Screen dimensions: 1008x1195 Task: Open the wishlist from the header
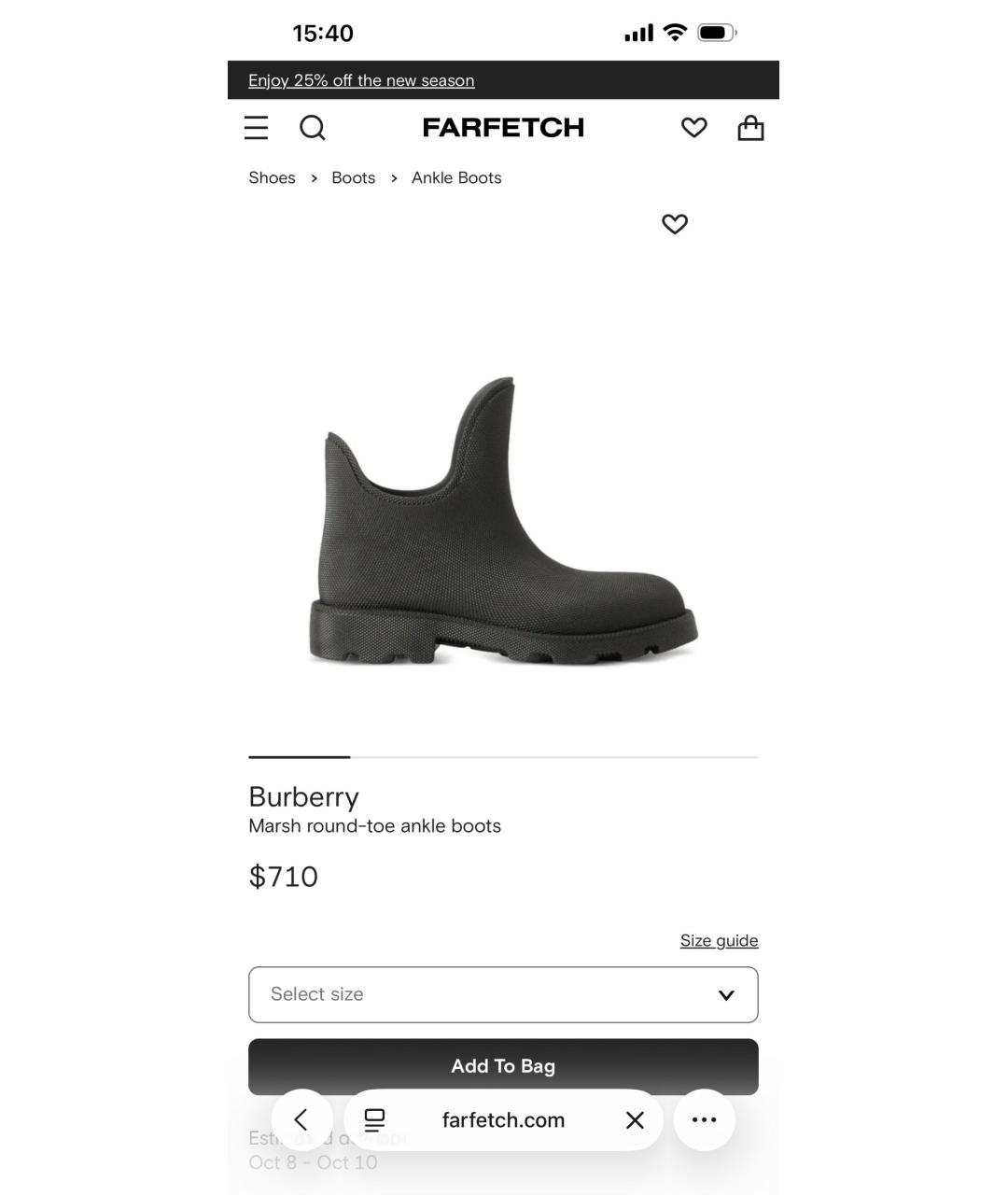[693, 128]
